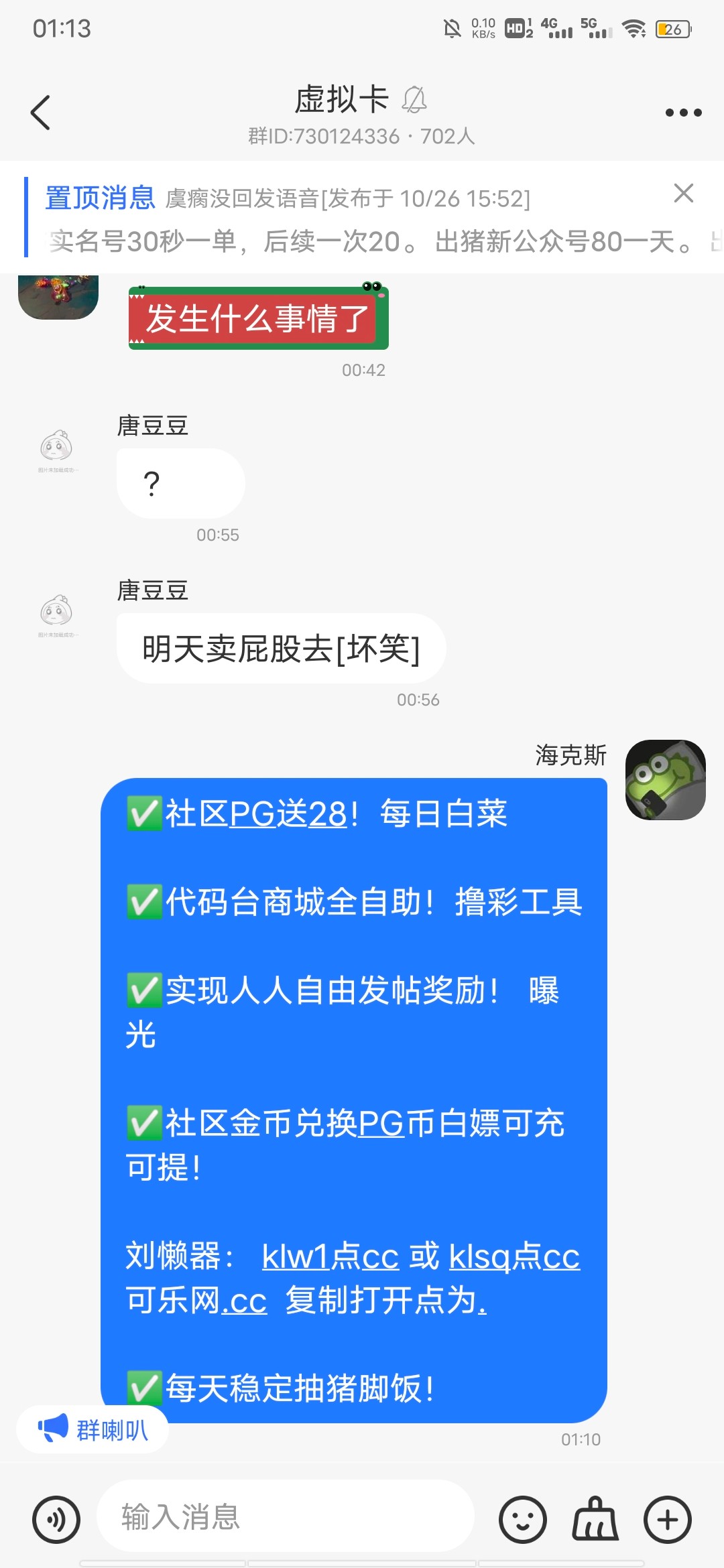This screenshot has height=1568, width=724.
Task: Open the shopping bag icon
Action: pos(595,1519)
